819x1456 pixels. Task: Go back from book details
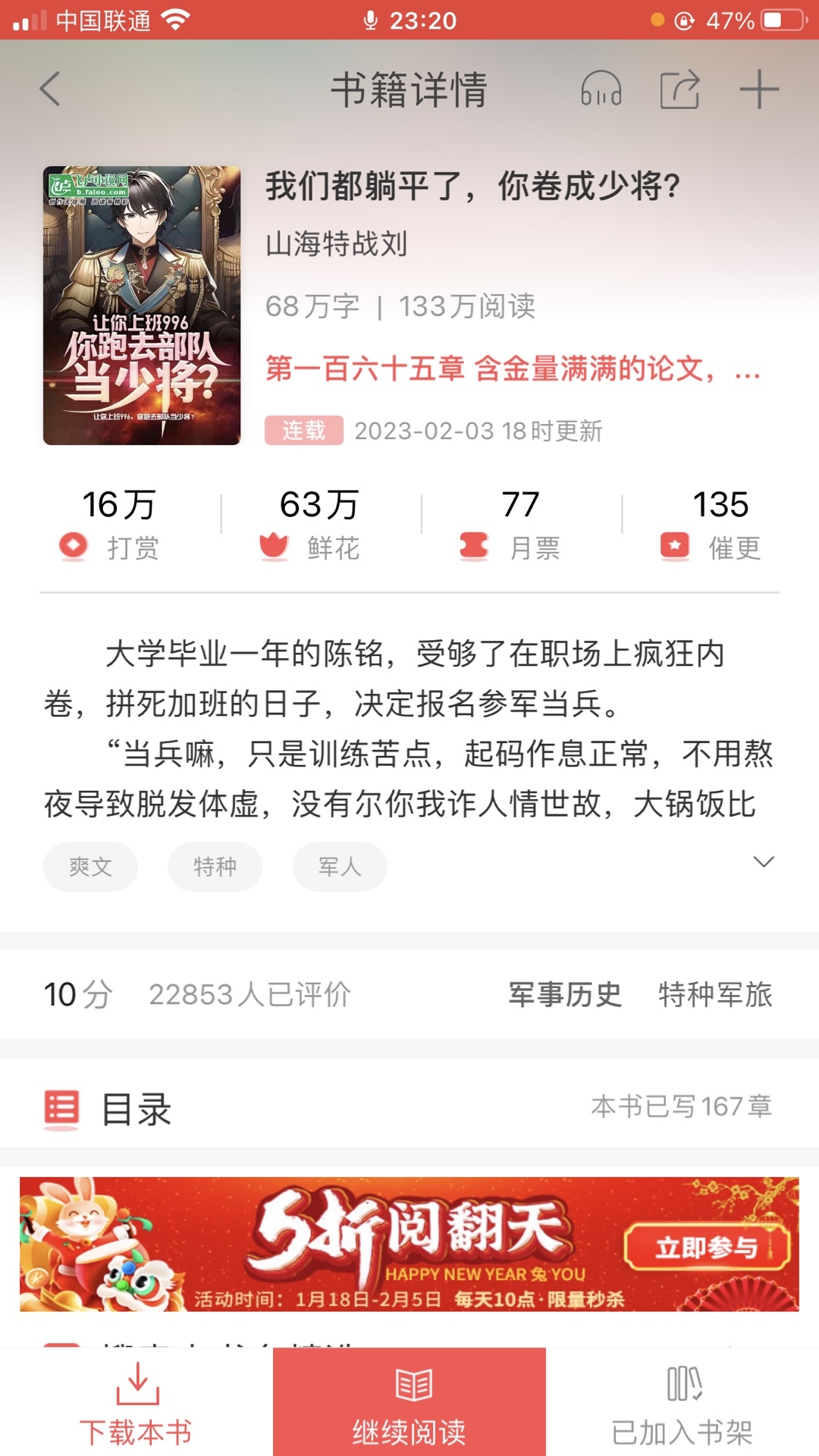pyautogui.click(x=50, y=89)
